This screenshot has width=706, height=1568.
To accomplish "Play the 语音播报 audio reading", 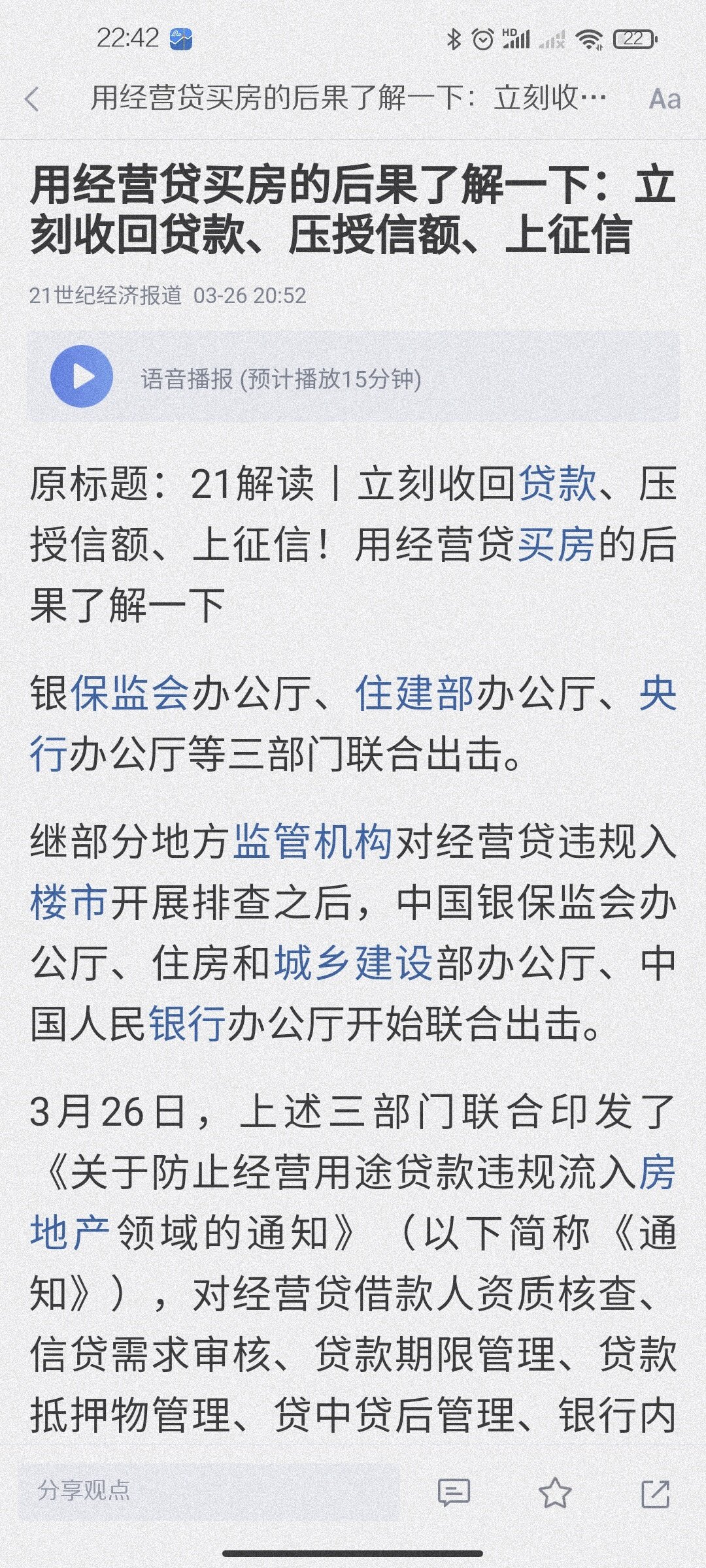I will tap(82, 377).
